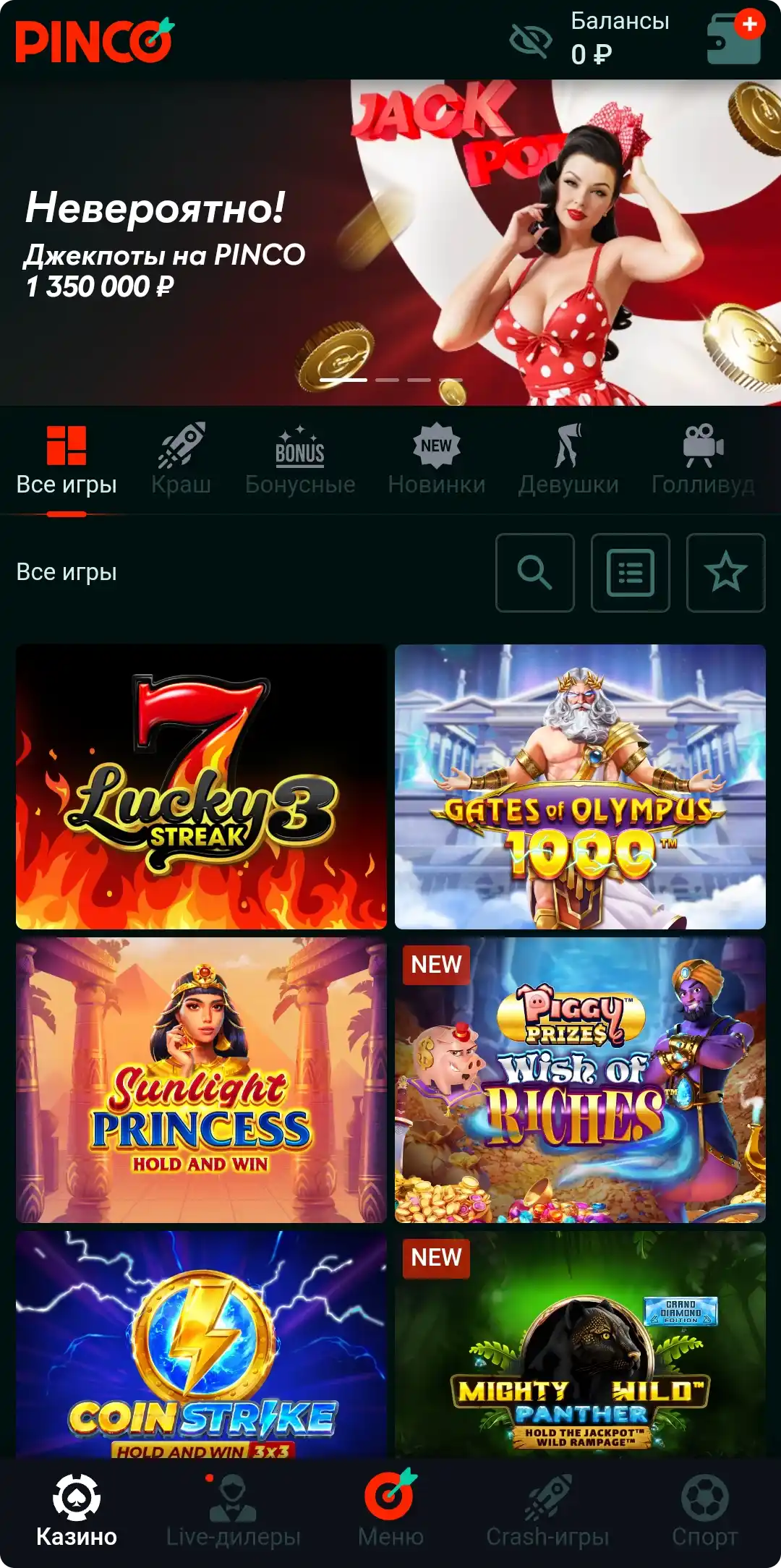Open the wallet to add funds
Image resolution: width=781 pixels, height=1568 pixels.
[734, 38]
